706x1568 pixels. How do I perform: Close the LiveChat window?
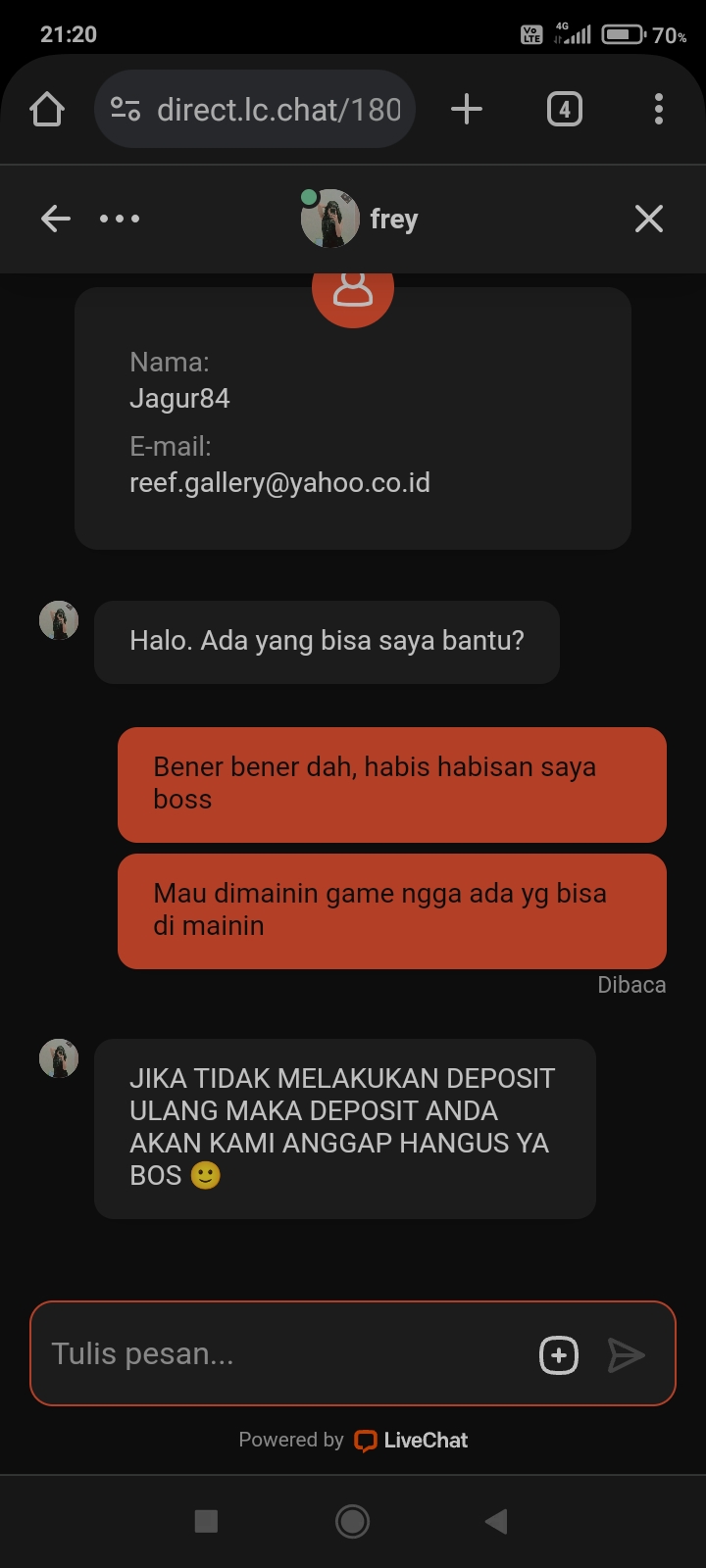click(x=648, y=219)
